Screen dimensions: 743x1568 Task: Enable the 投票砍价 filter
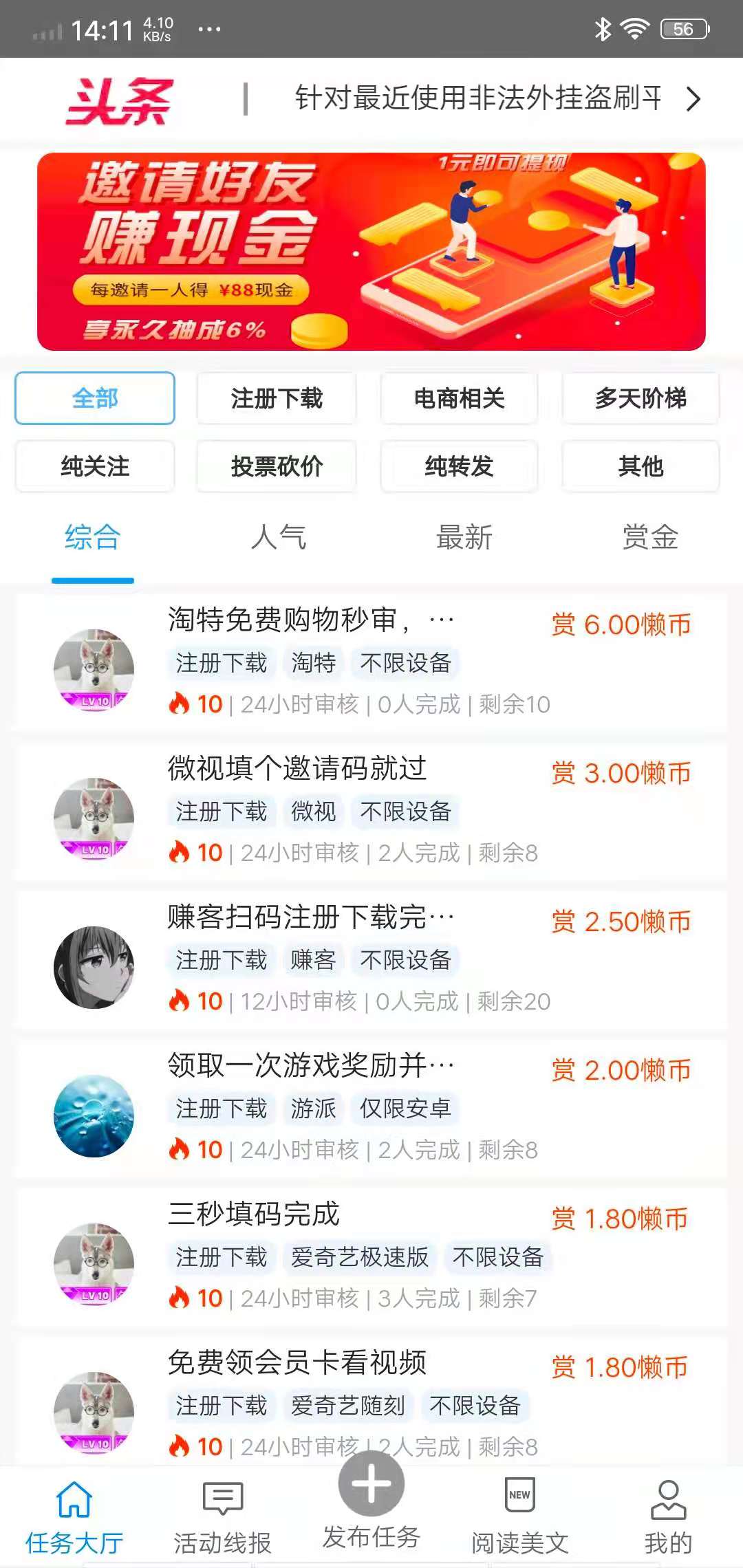276,466
